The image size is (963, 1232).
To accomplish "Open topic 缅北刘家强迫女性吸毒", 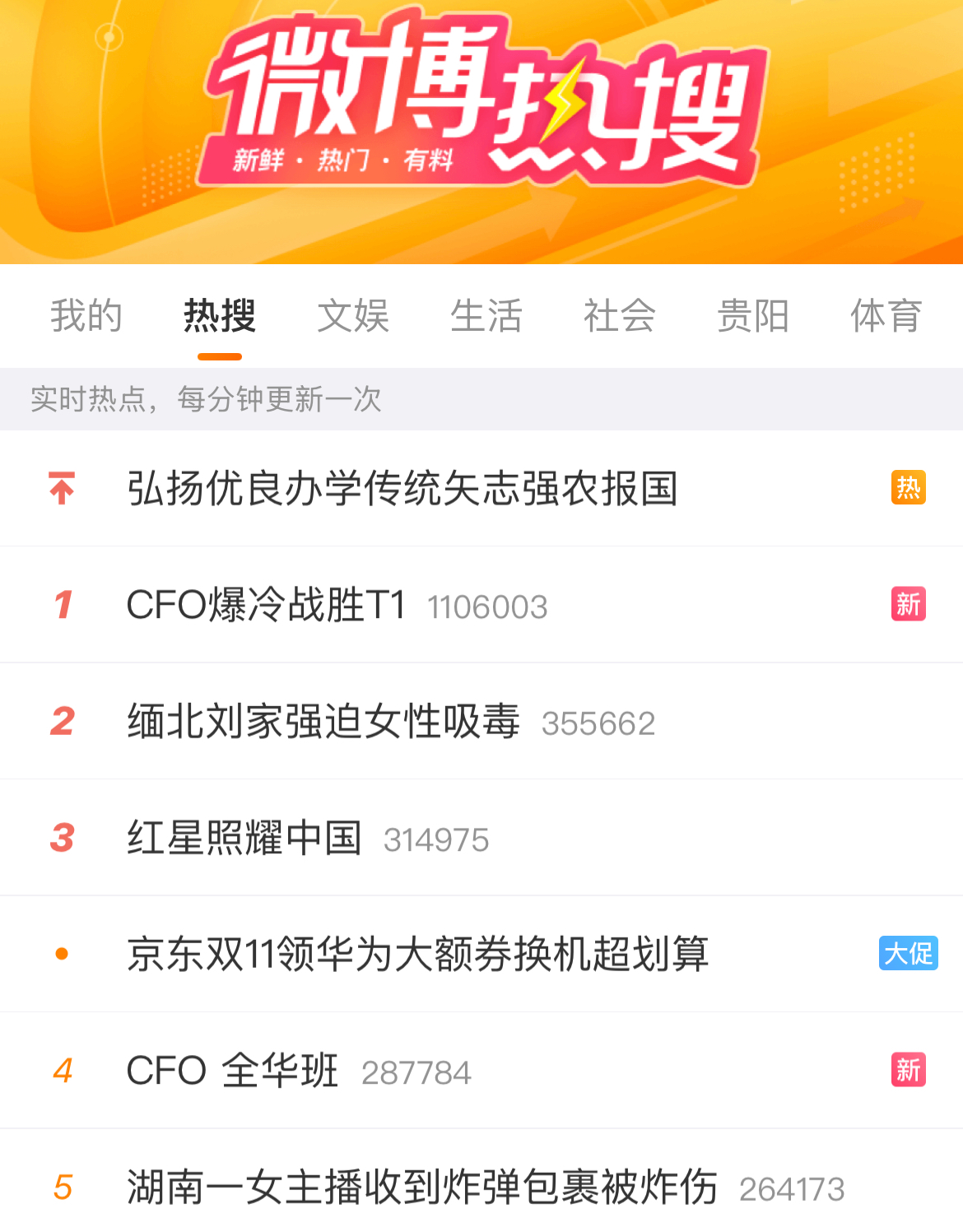I will [323, 722].
